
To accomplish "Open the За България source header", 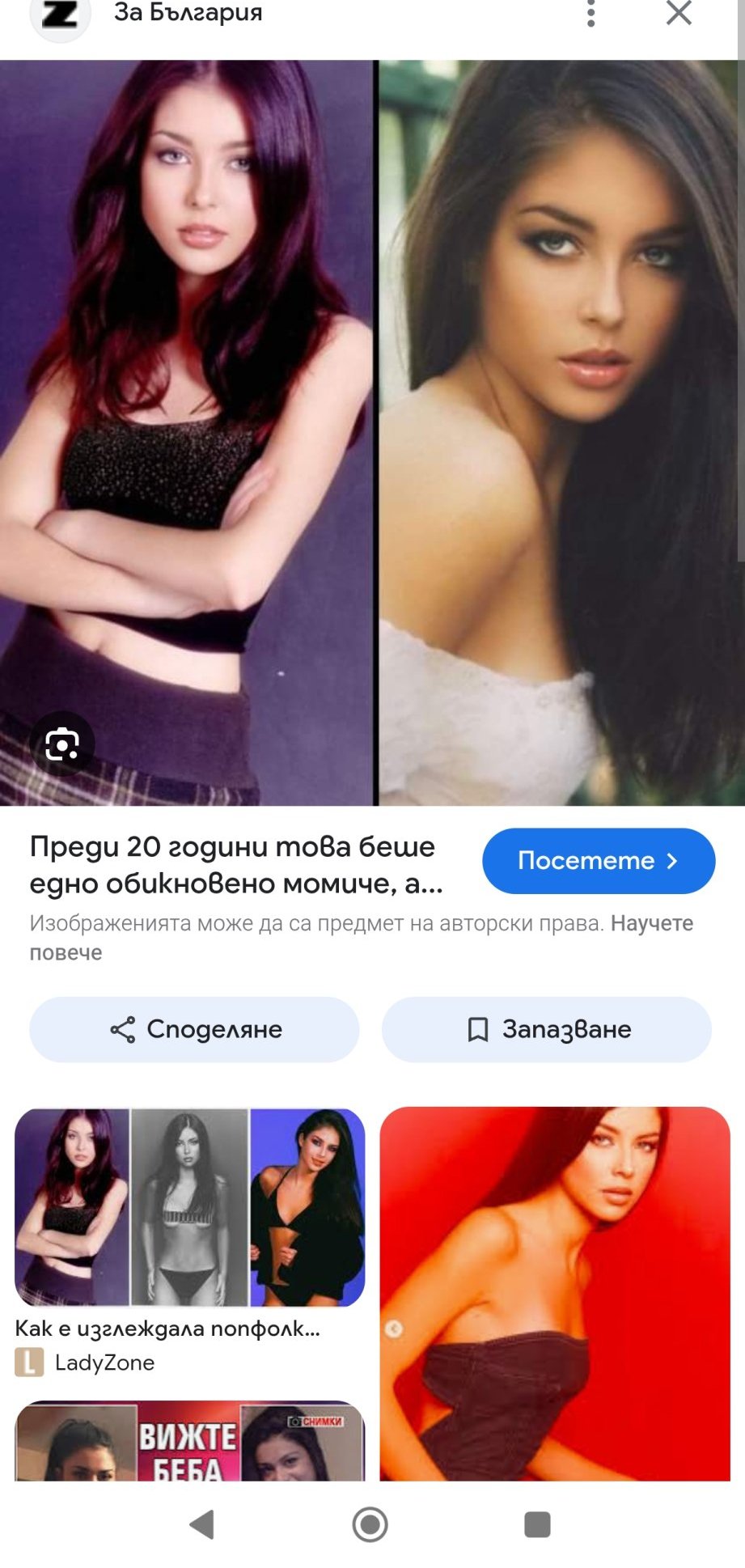I will tap(188, 13).
